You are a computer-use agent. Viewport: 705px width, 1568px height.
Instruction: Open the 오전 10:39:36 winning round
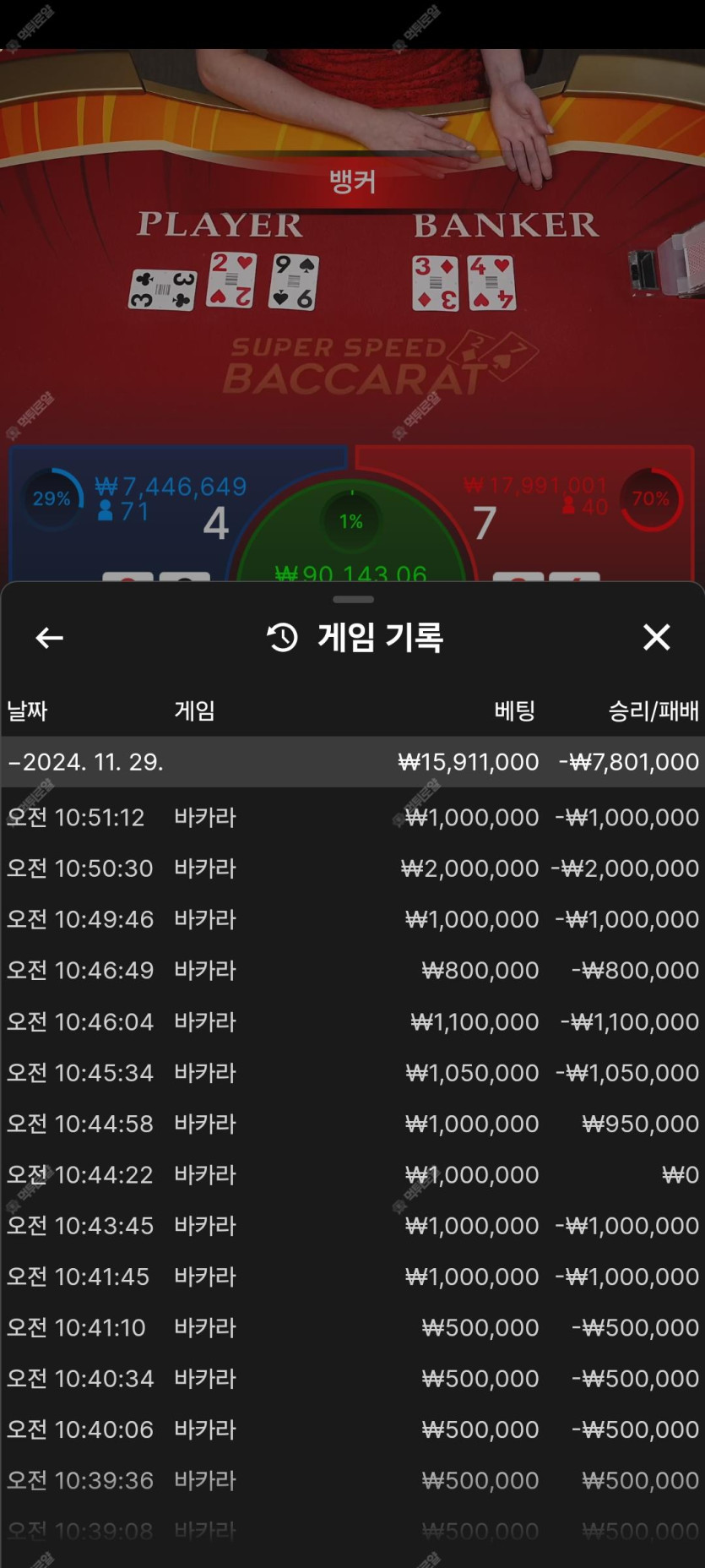352,1481
